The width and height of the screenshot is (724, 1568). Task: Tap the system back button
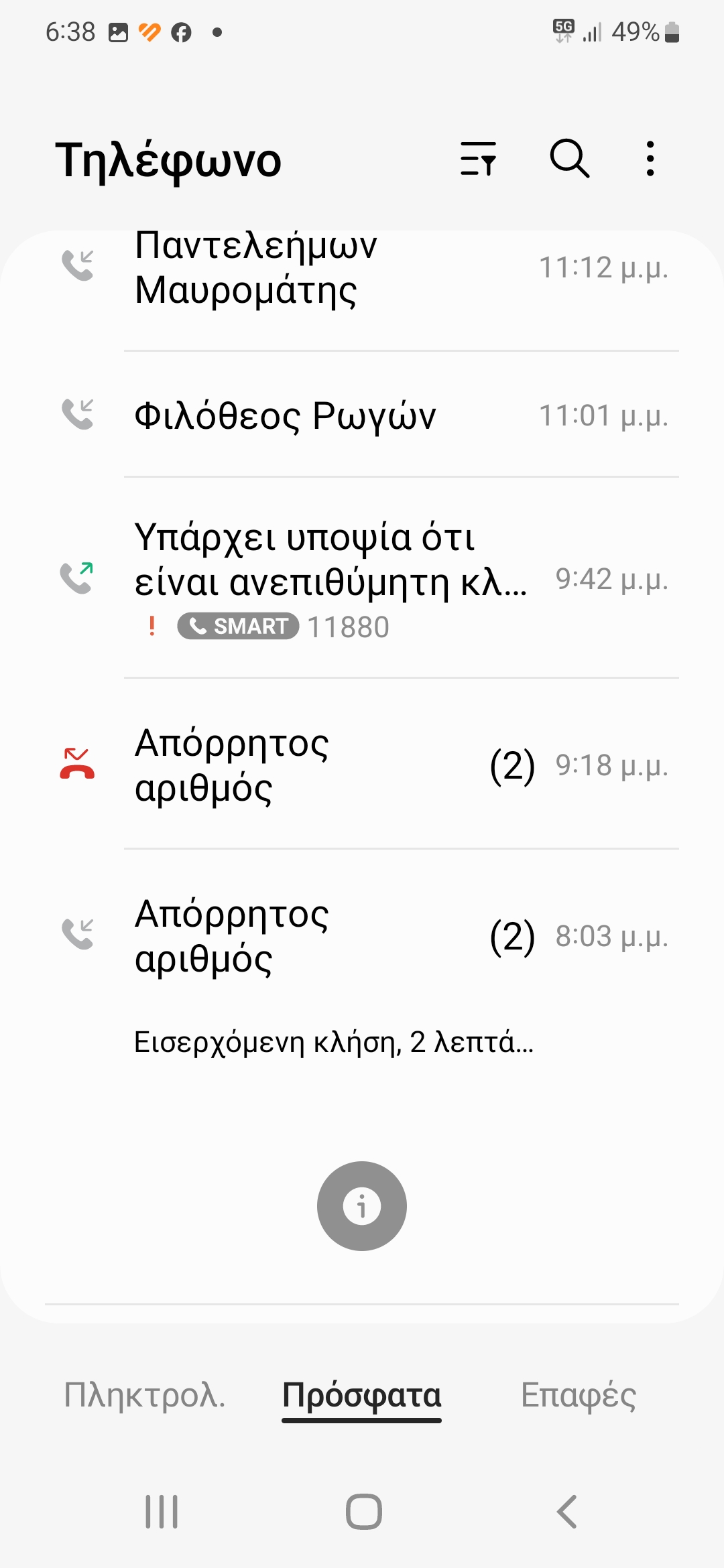pos(567,1511)
